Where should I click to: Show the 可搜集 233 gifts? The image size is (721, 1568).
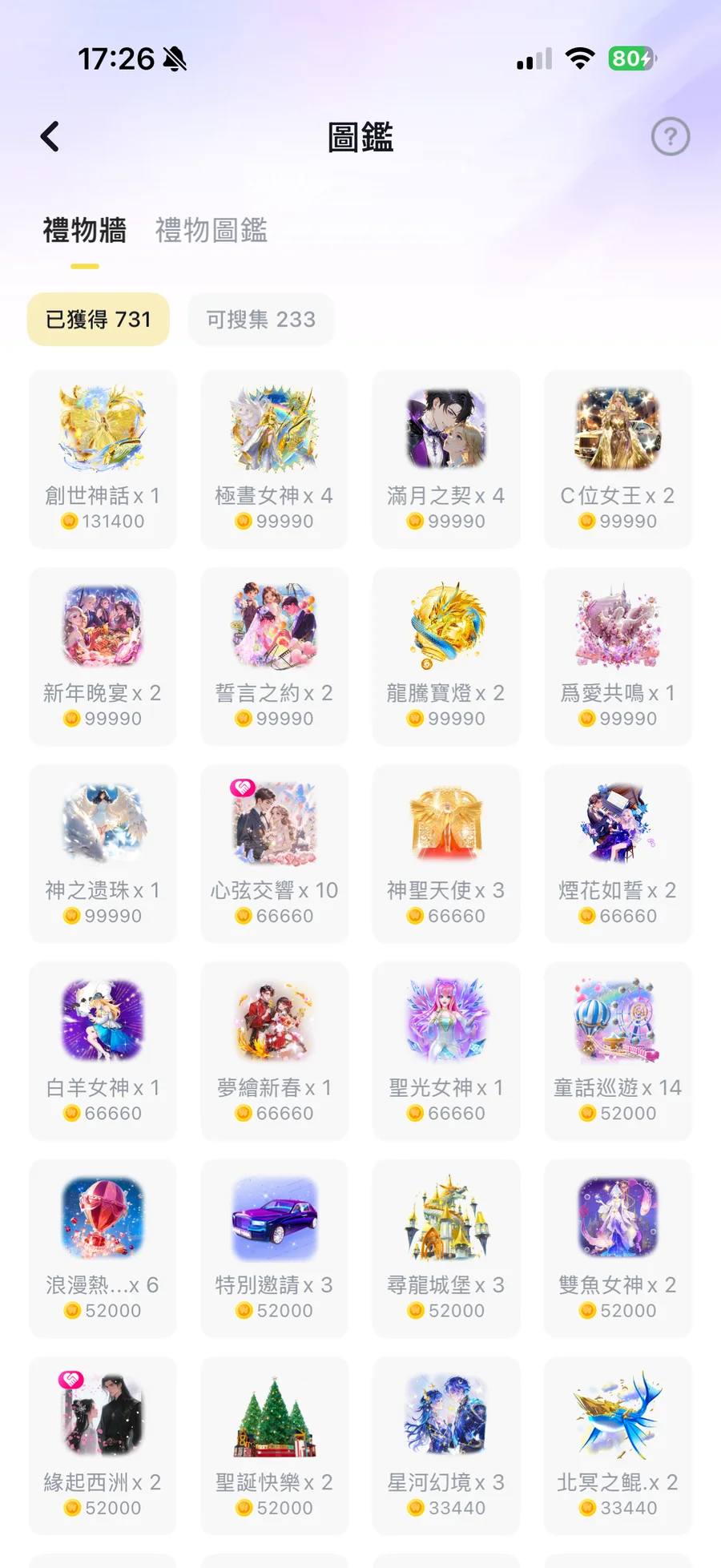click(x=260, y=320)
